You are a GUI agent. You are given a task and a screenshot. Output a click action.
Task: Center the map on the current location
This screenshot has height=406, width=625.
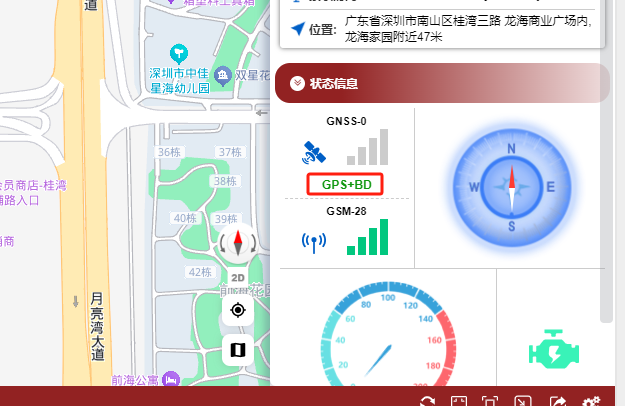tap(238, 310)
